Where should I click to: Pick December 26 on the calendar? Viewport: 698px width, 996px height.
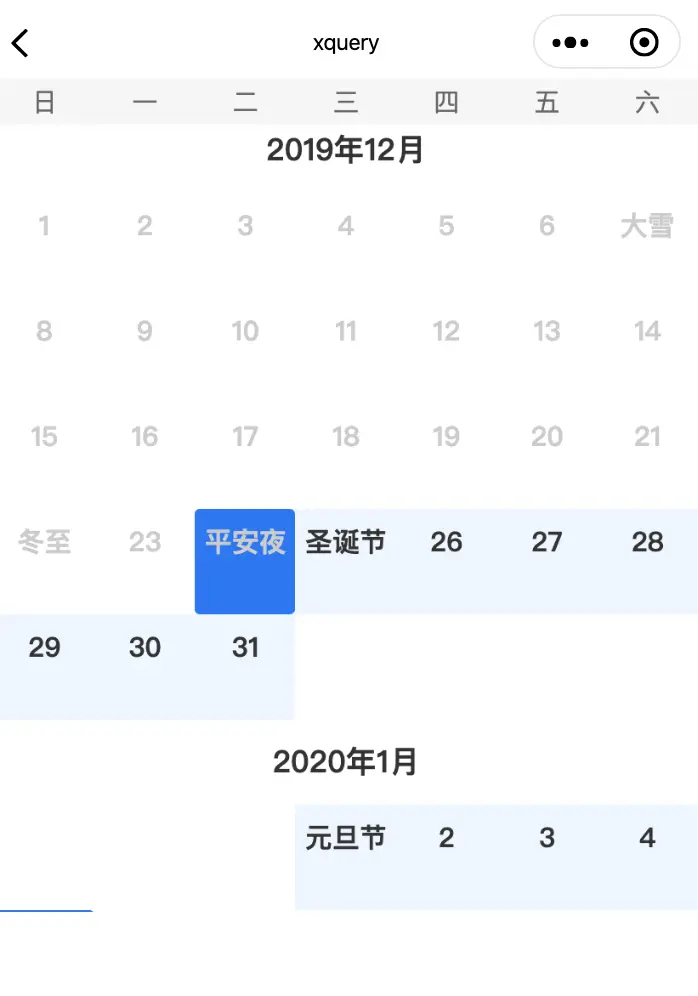[446, 560]
